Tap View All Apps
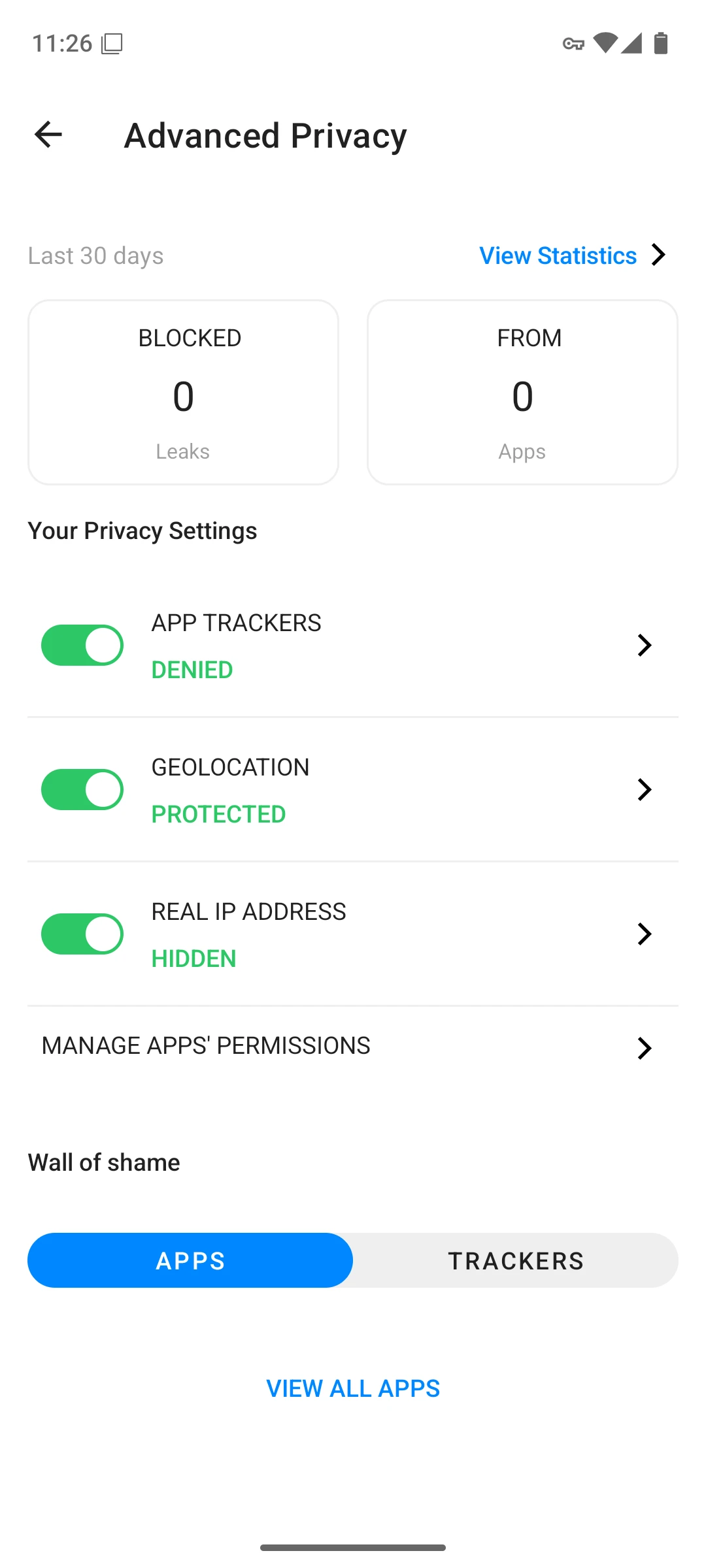This screenshot has width=706, height=1568. (353, 1388)
